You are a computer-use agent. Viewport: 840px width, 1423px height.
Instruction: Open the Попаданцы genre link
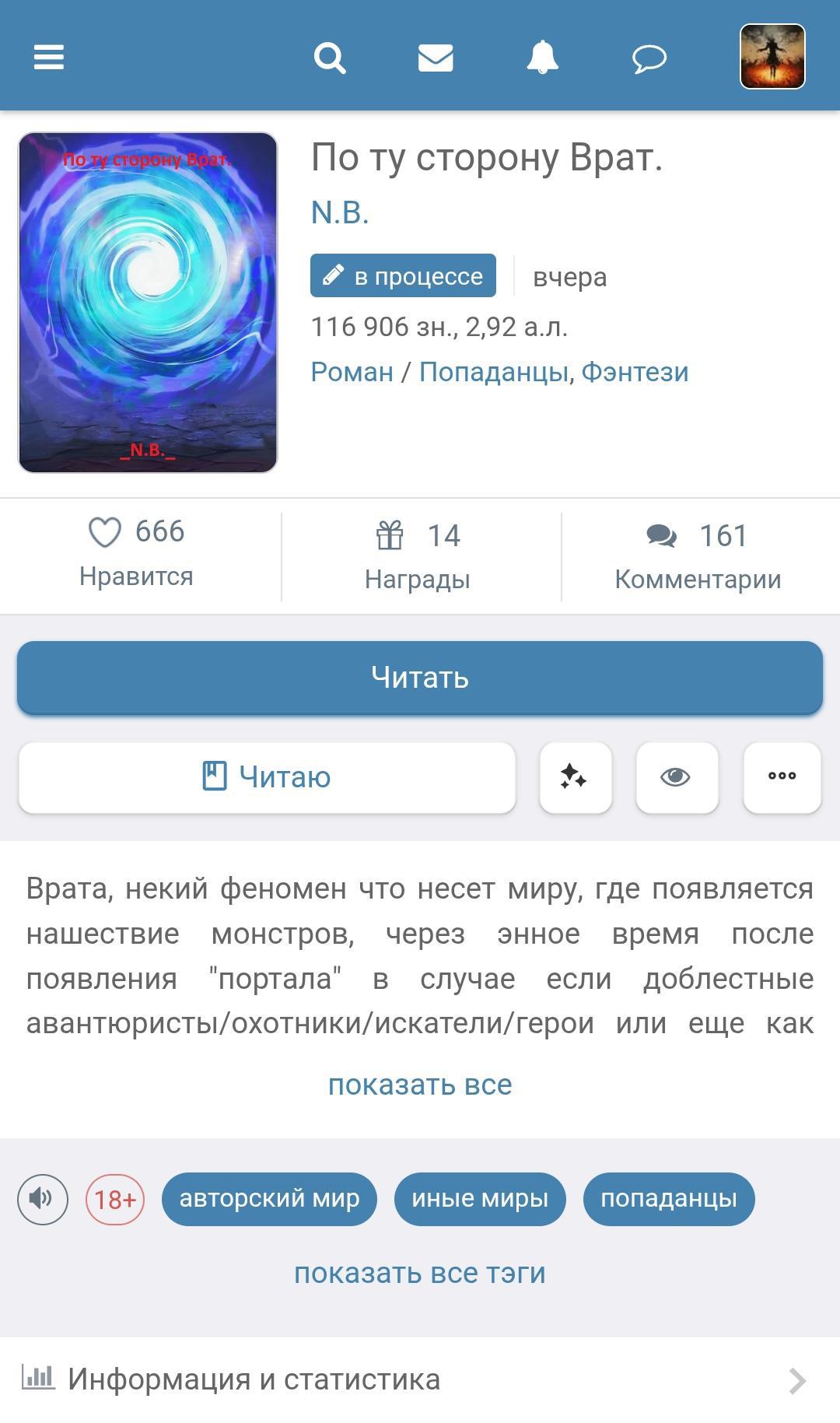493,372
